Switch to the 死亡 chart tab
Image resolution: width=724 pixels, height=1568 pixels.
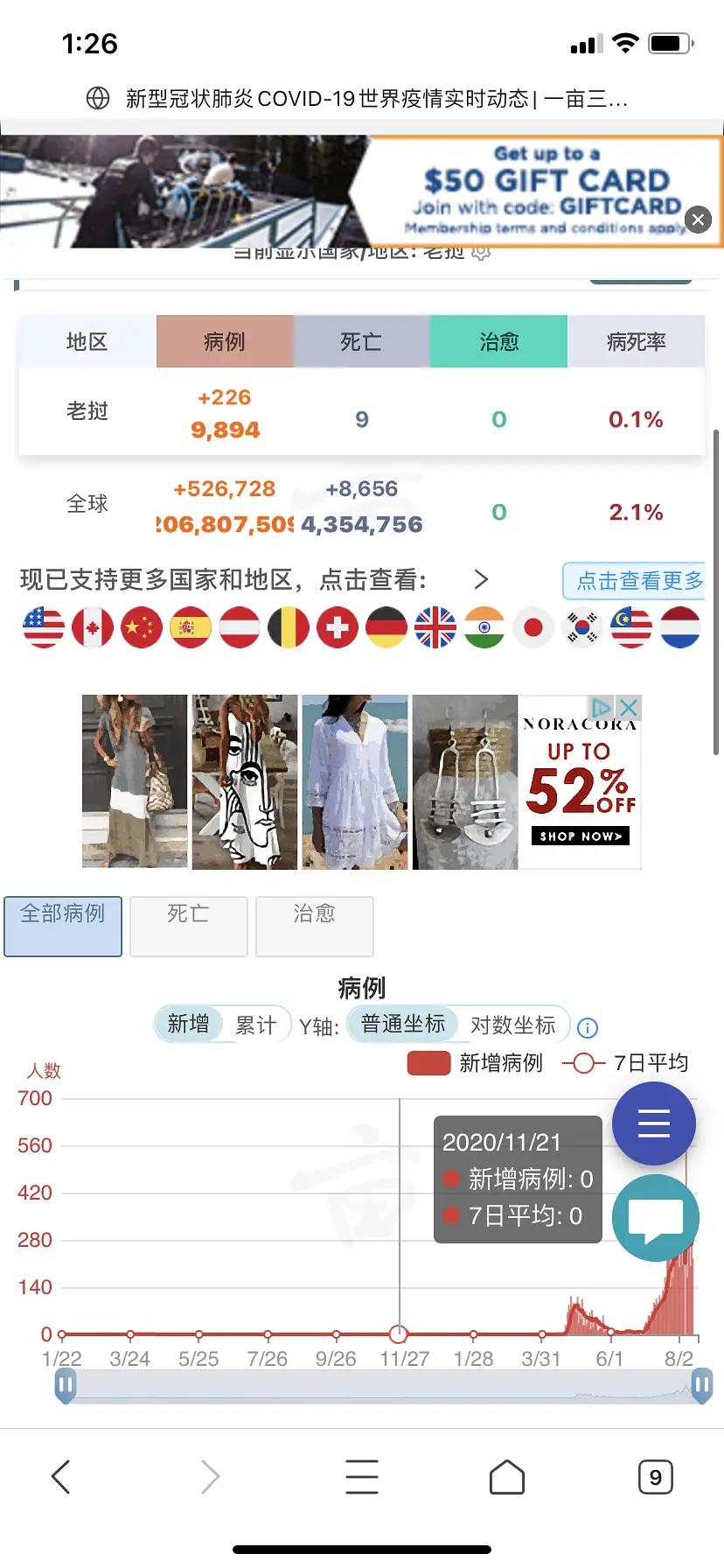[189, 925]
